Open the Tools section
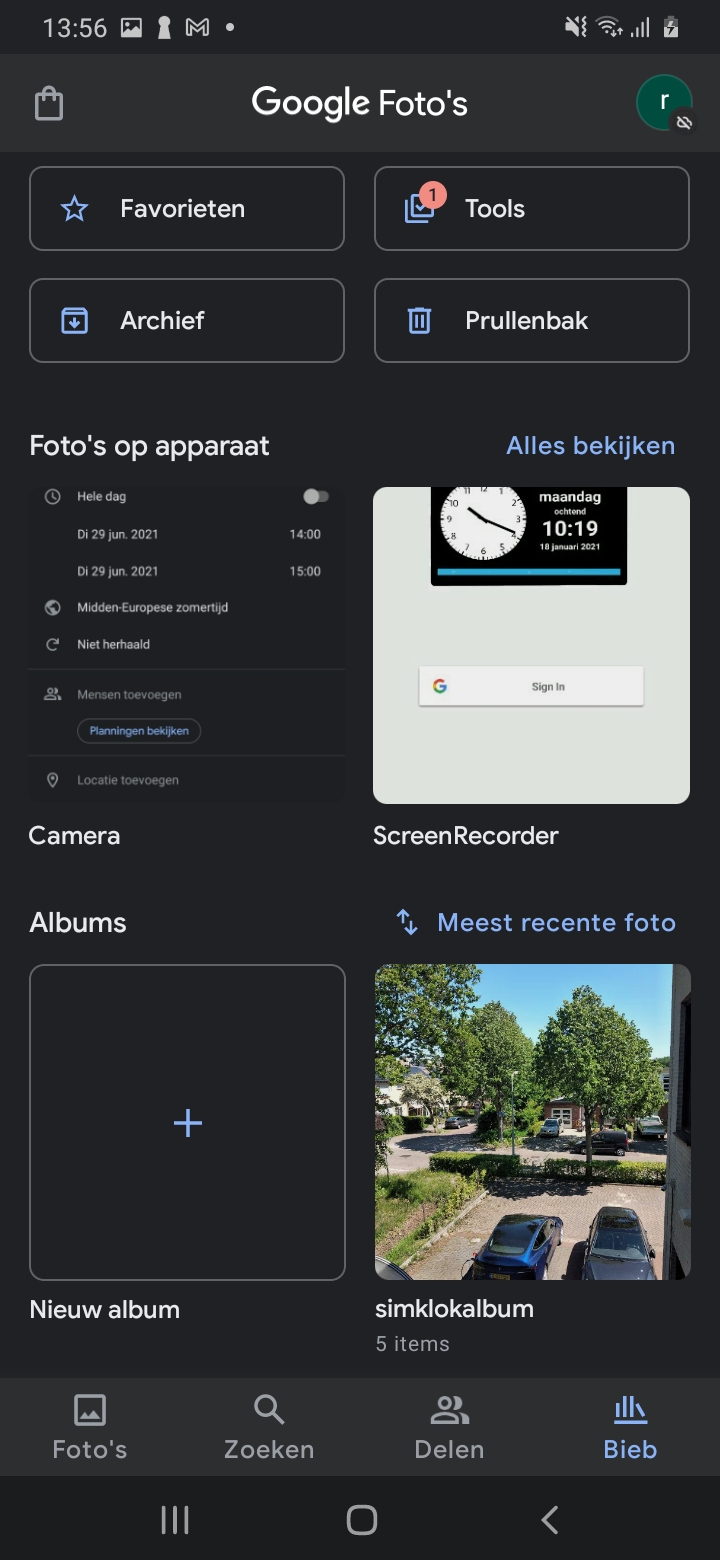Image resolution: width=720 pixels, height=1560 pixels. pos(531,209)
